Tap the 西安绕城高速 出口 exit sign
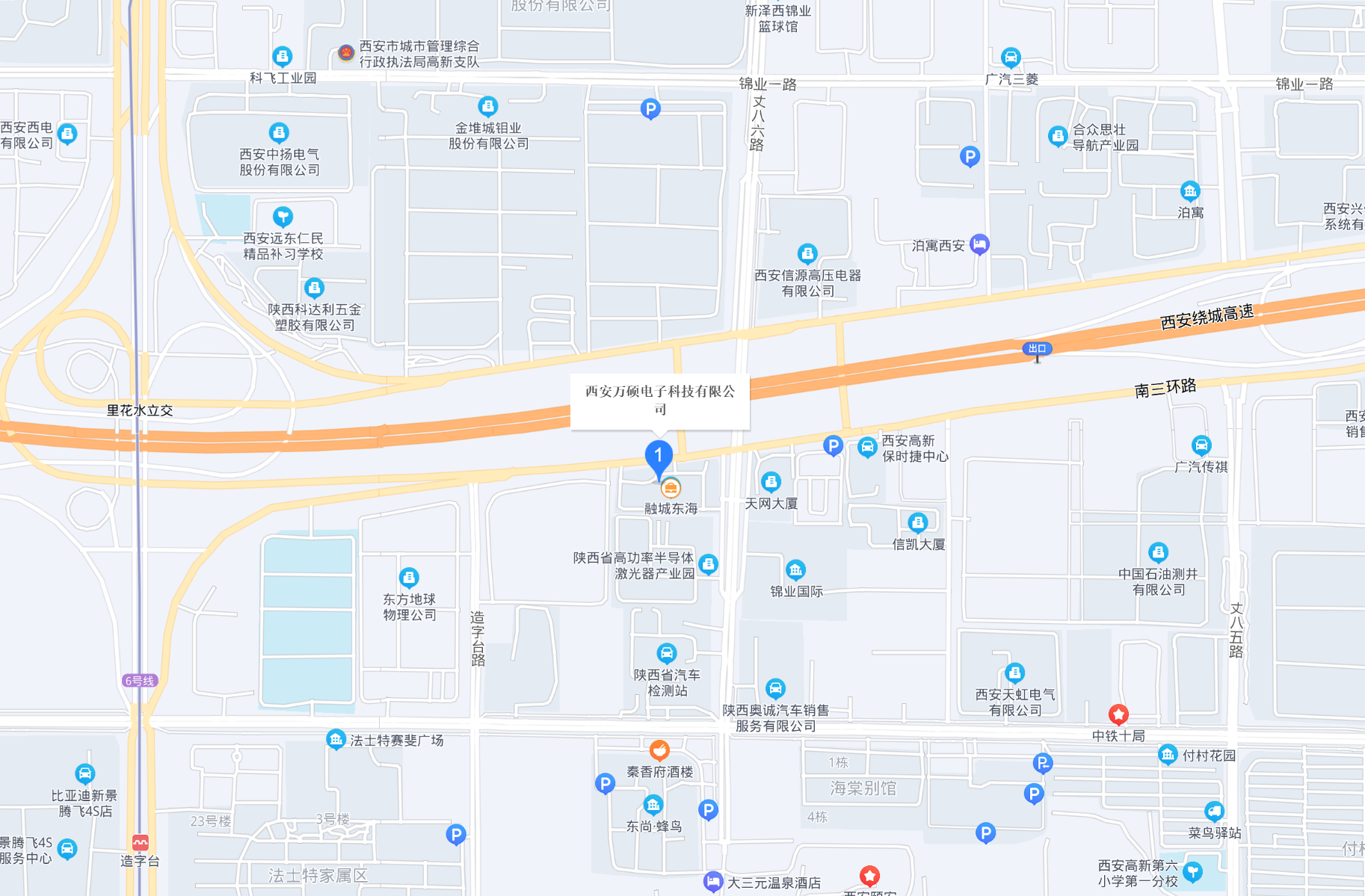Image resolution: width=1365 pixels, height=896 pixels. [x=1037, y=349]
